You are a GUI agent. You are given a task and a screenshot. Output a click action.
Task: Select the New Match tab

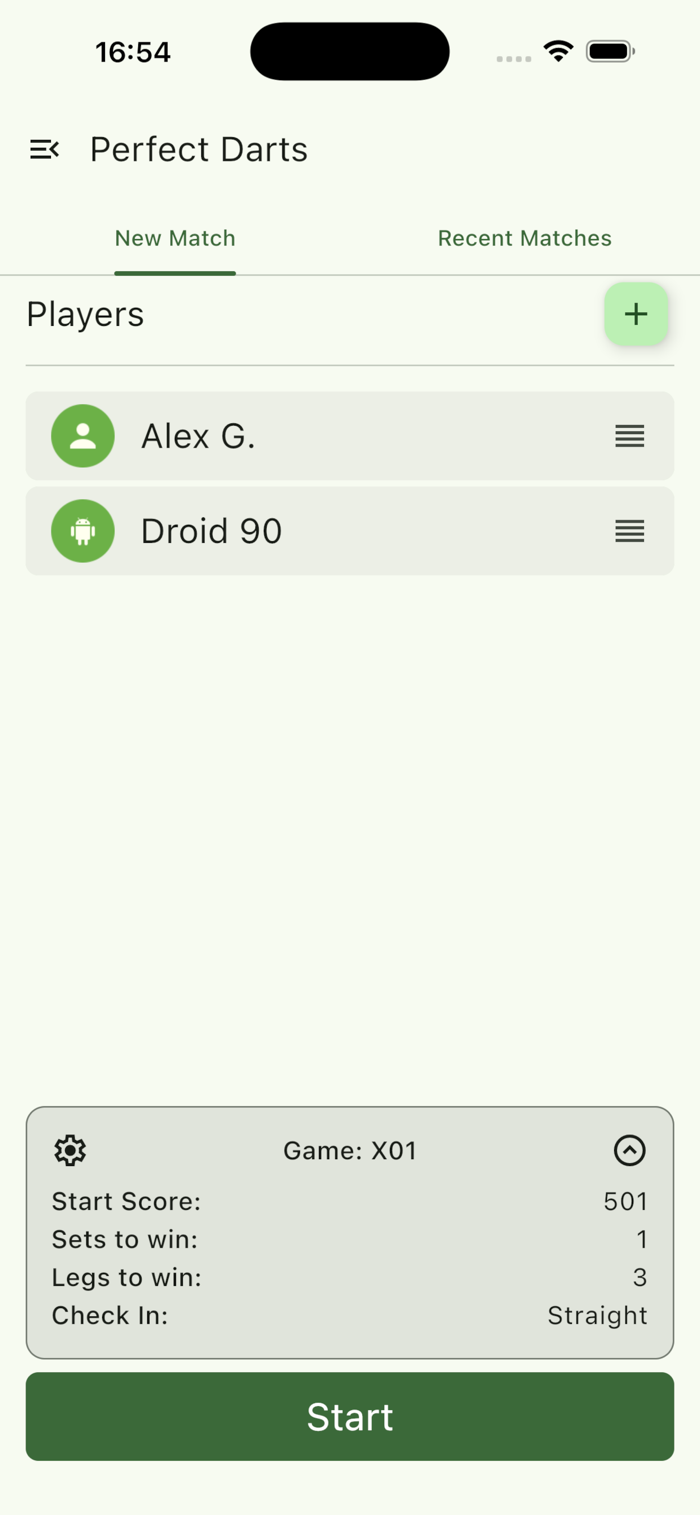coord(175,238)
